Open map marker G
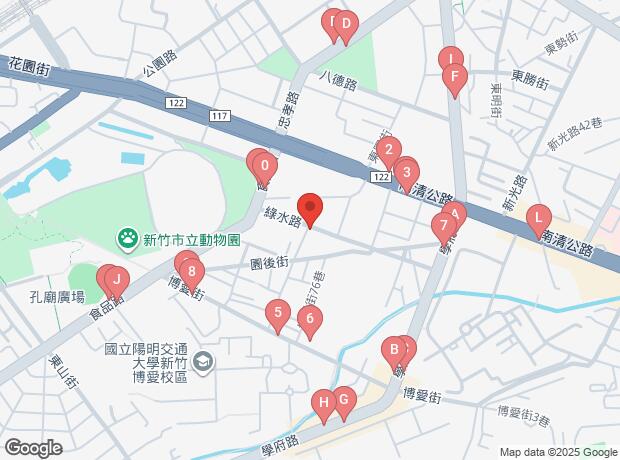Viewport: 620px width, 460px height. click(x=343, y=402)
